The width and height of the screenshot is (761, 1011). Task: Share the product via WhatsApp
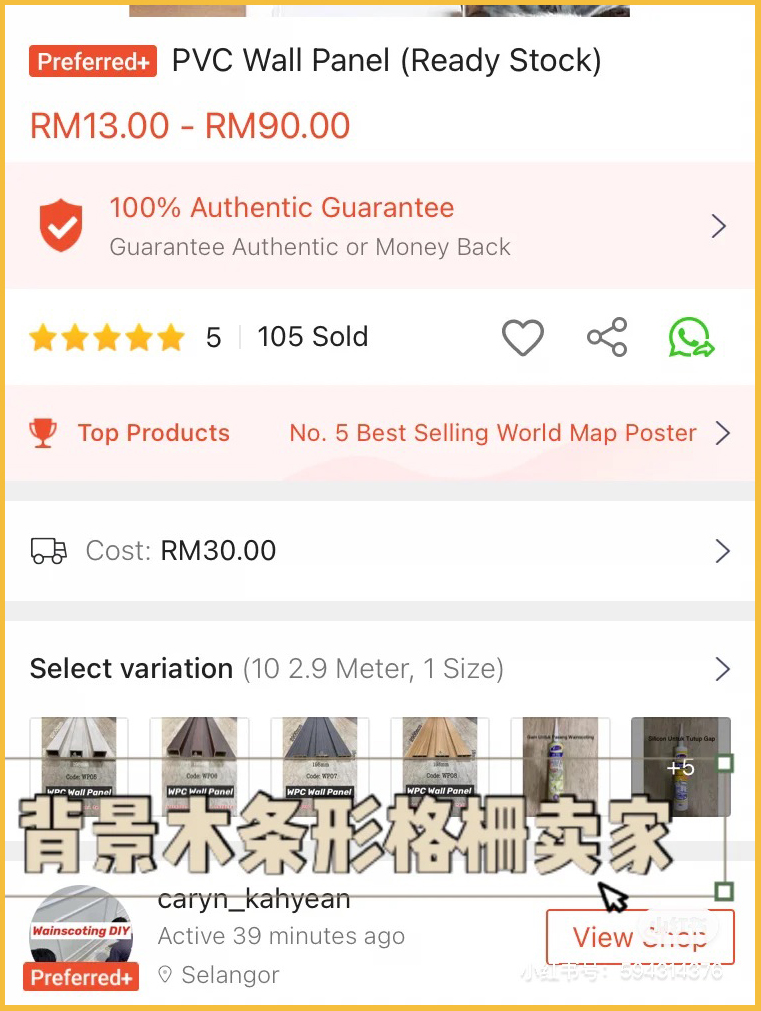691,338
